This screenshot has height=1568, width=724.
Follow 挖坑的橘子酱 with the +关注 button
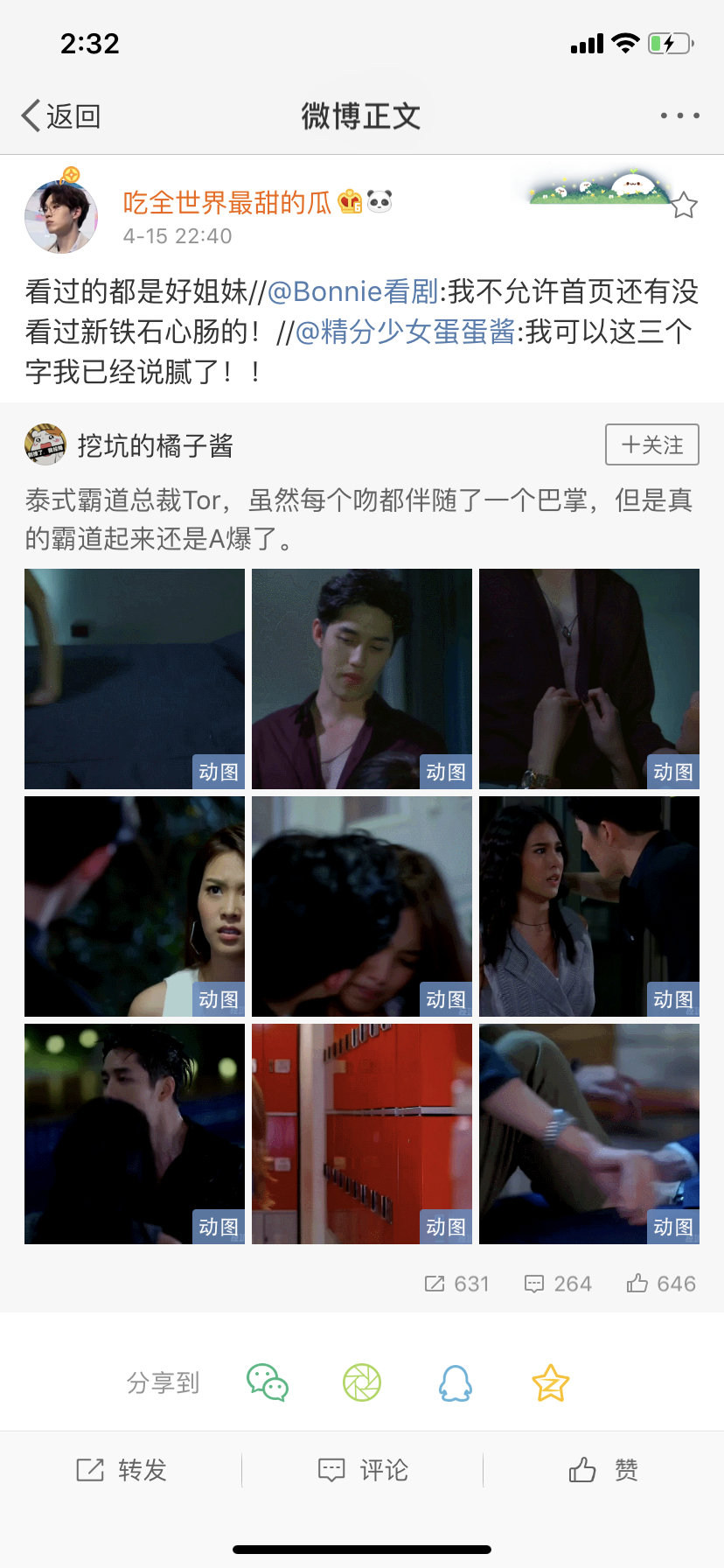pyautogui.click(x=652, y=444)
